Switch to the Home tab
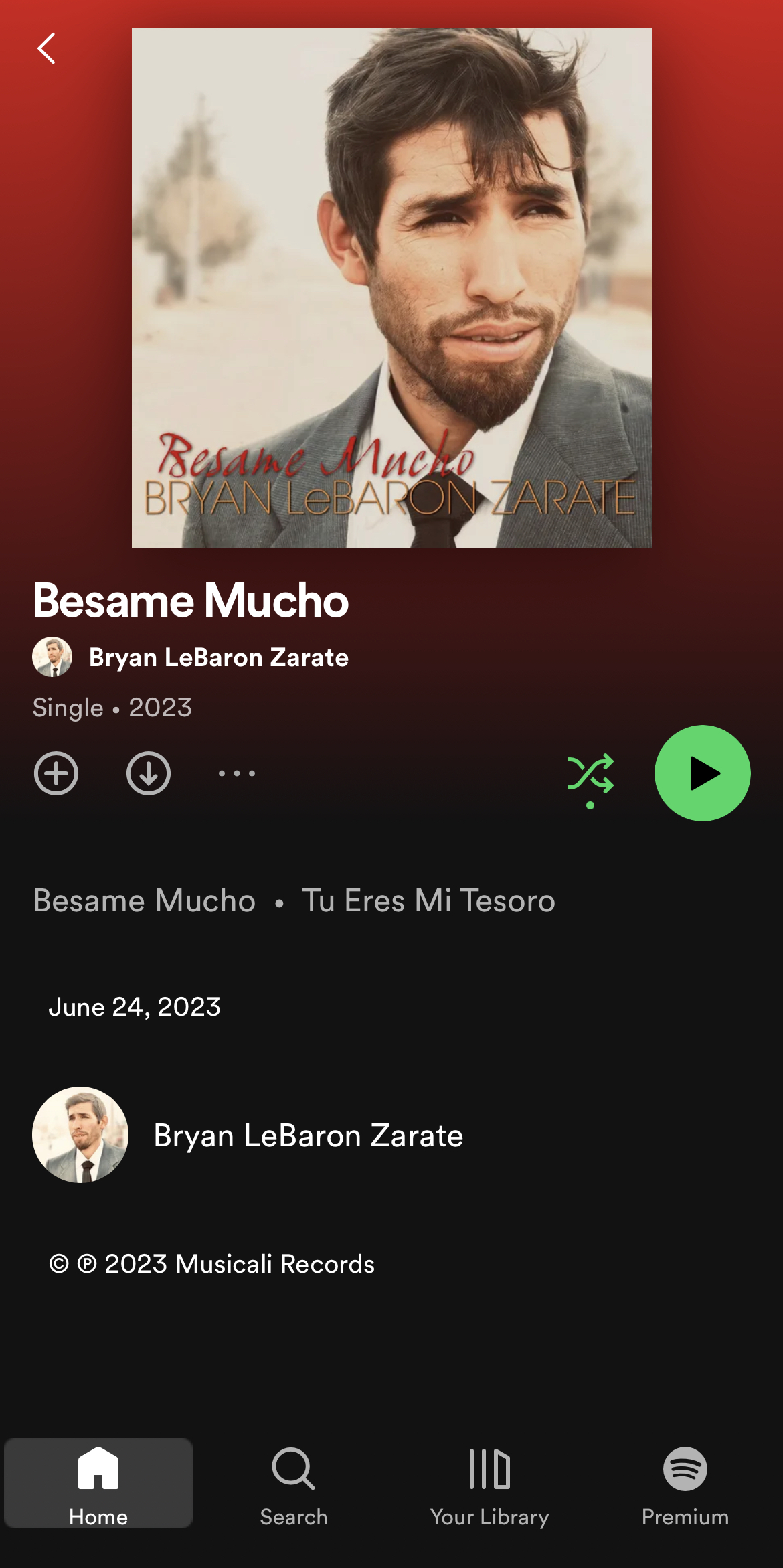This screenshot has width=783, height=1568. point(98,1482)
